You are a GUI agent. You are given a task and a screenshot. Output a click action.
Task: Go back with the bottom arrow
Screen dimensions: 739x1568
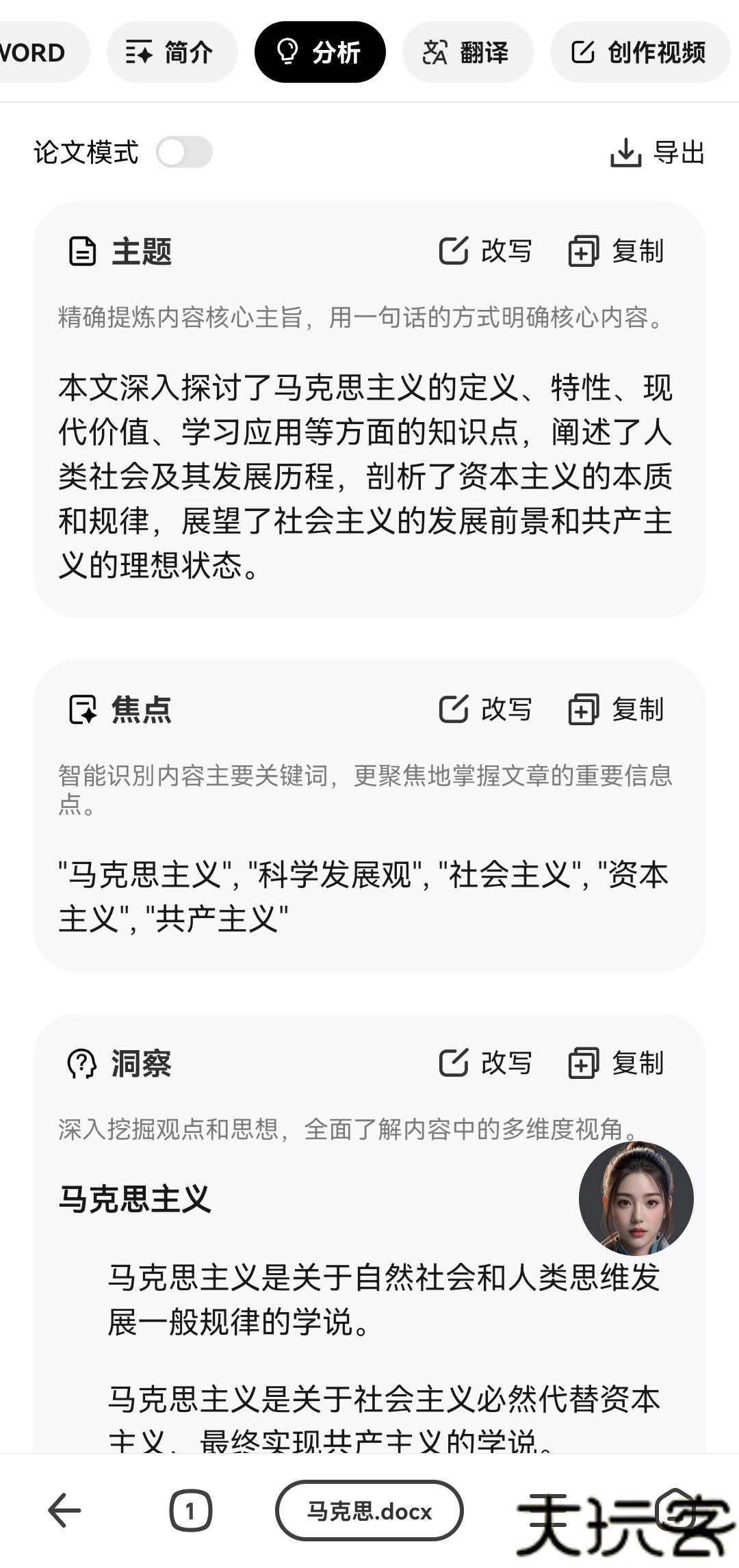[65, 1511]
